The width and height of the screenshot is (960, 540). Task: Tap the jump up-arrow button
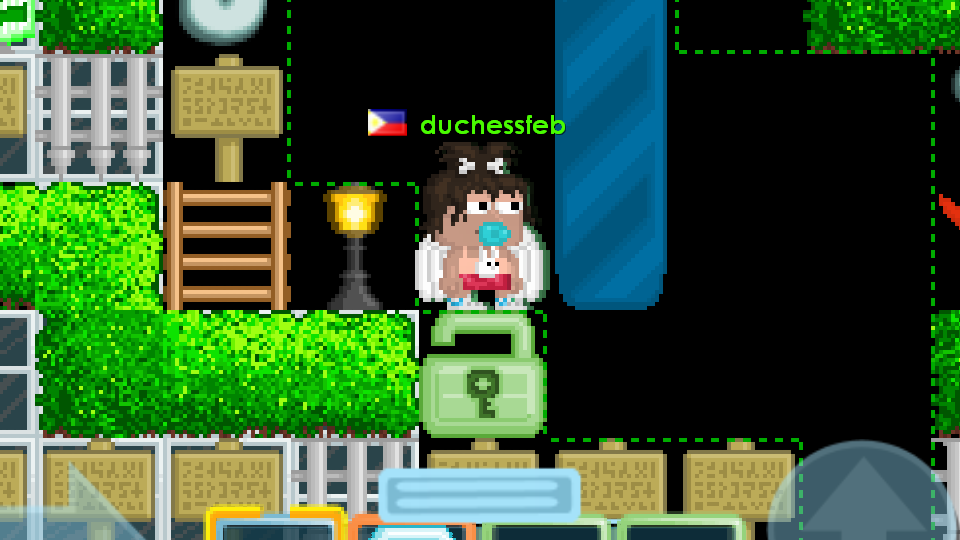click(862, 500)
